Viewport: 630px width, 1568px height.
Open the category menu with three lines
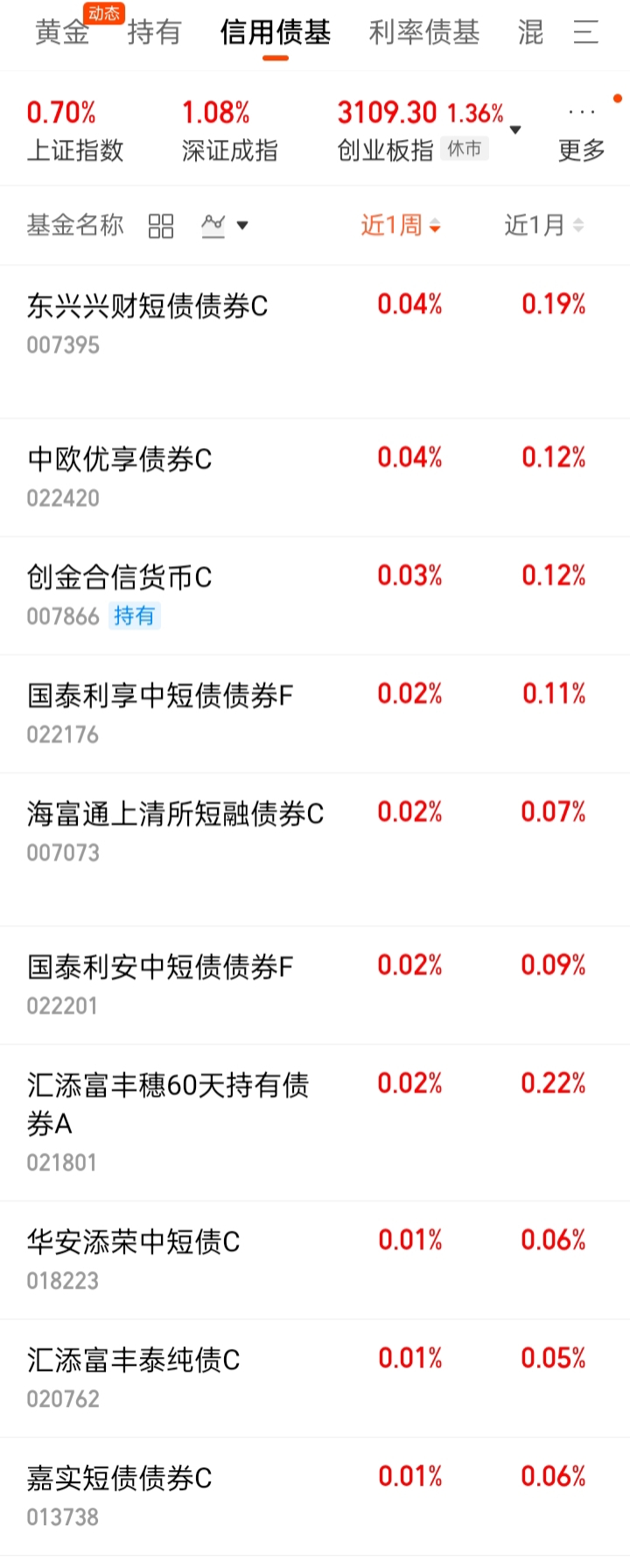pyautogui.click(x=585, y=33)
